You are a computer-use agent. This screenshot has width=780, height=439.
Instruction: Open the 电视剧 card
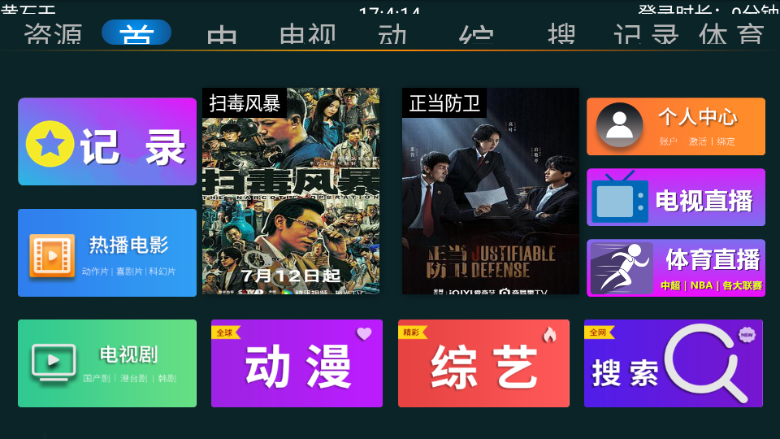tap(107, 363)
